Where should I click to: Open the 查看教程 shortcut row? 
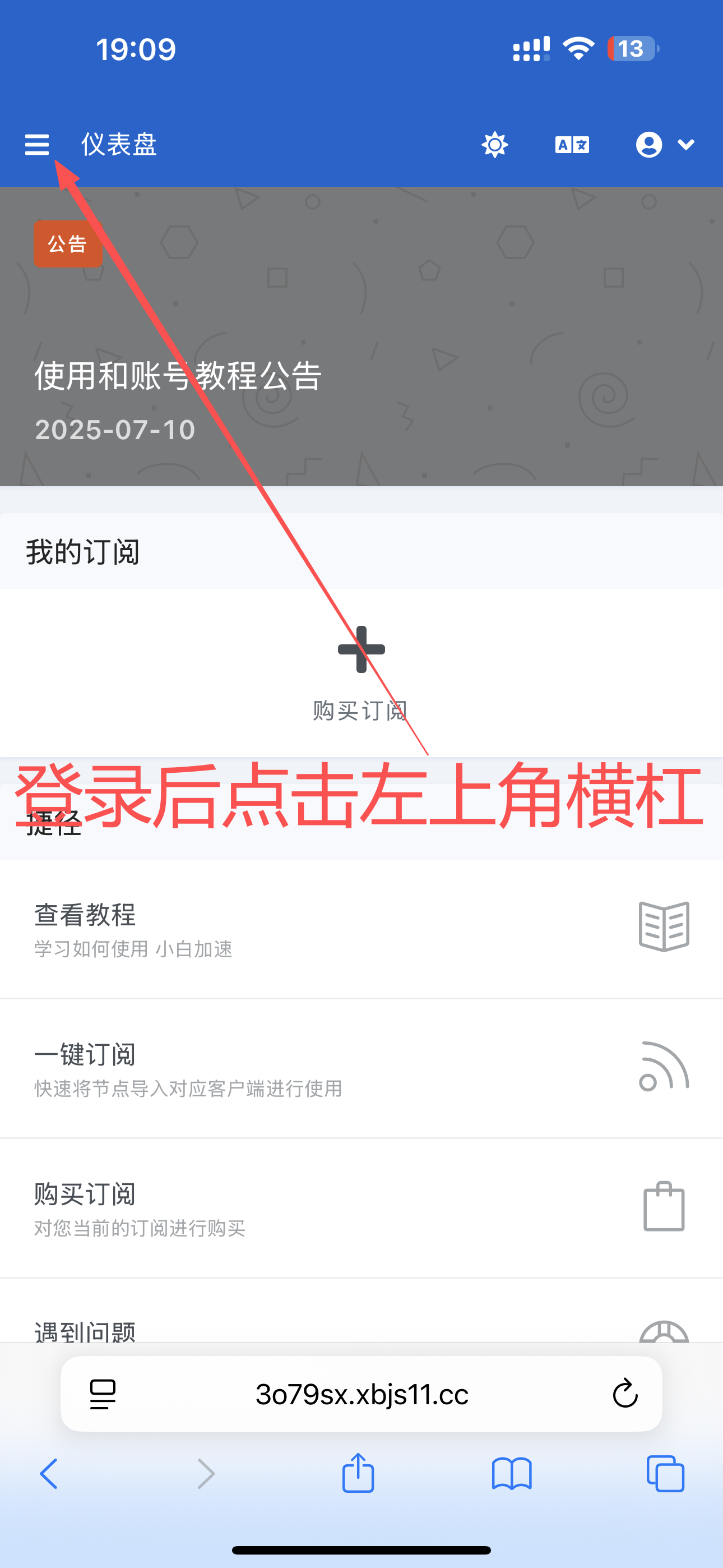pyautogui.click(x=361, y=929)
